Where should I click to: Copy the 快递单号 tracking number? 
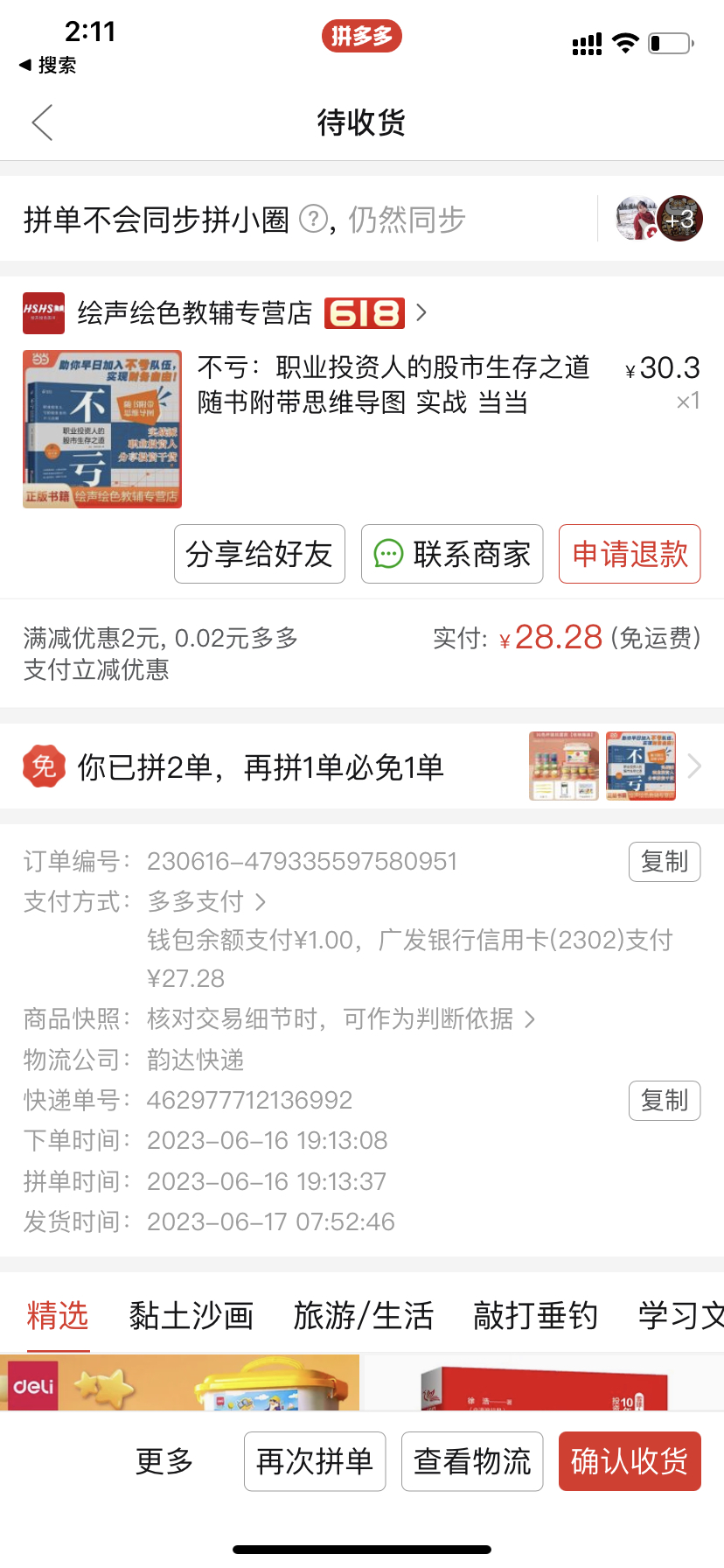click(x=664, y=1101)
